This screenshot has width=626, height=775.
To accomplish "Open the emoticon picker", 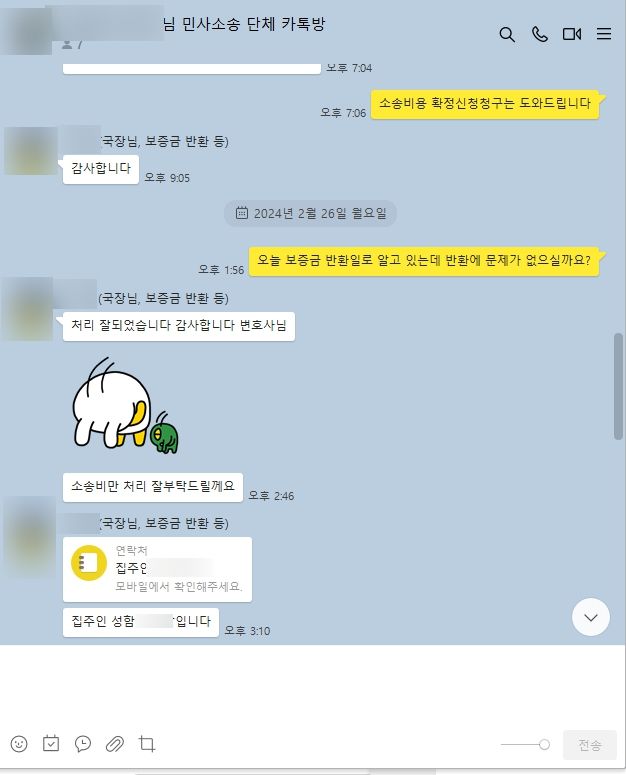I will [x=19, y=744].
